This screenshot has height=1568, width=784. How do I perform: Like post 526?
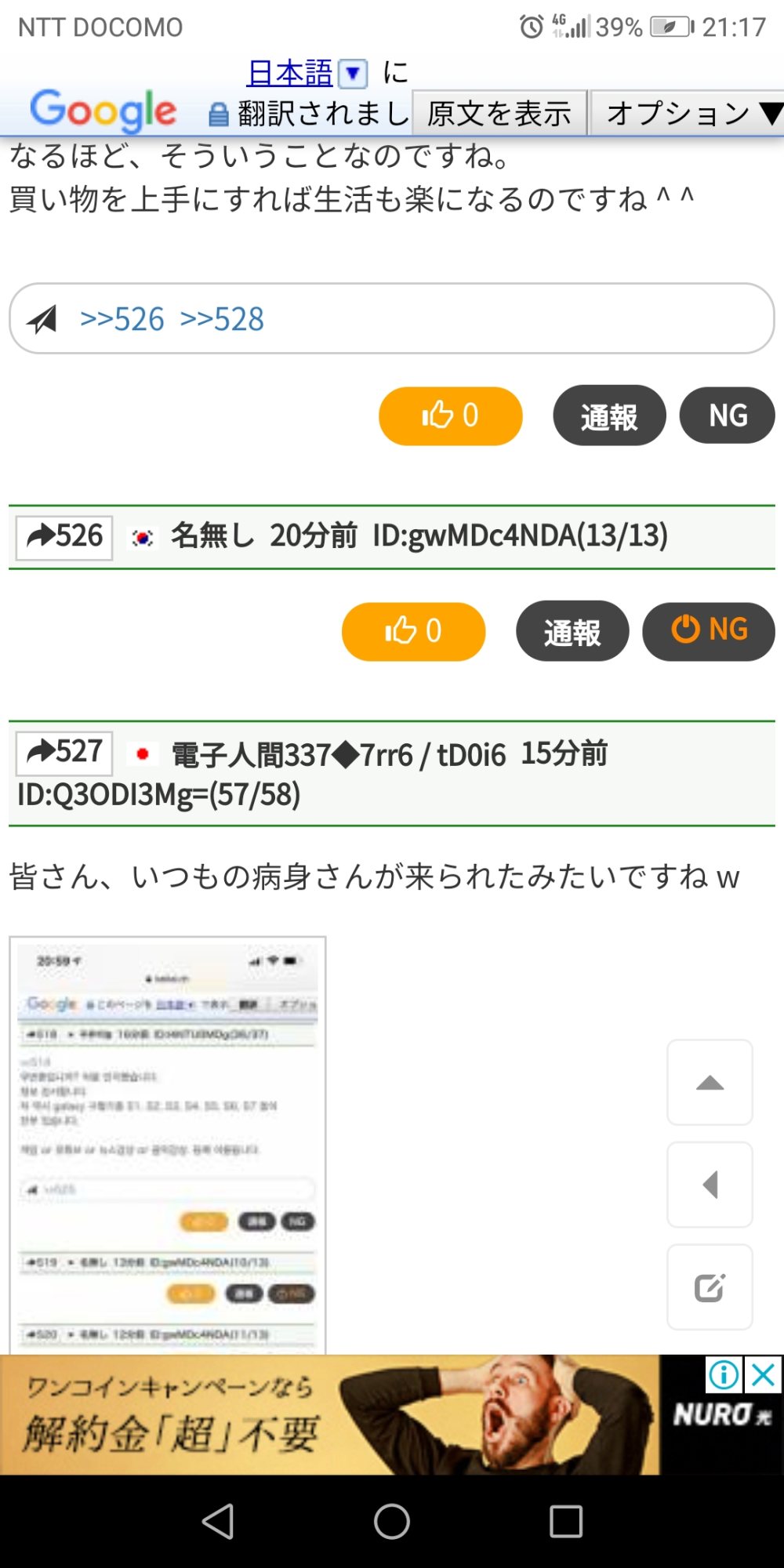413,631
